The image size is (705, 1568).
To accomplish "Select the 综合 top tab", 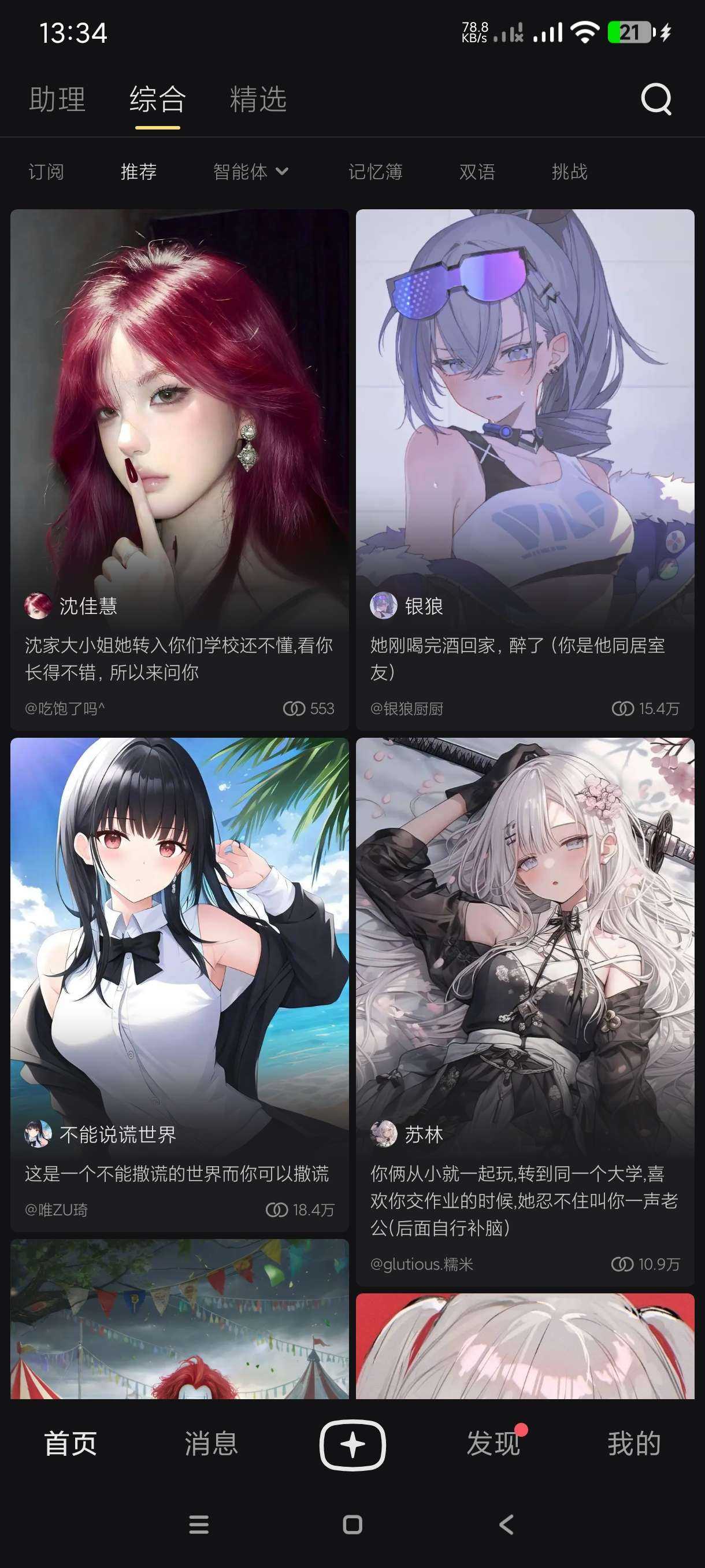I will tap(158, 99).
